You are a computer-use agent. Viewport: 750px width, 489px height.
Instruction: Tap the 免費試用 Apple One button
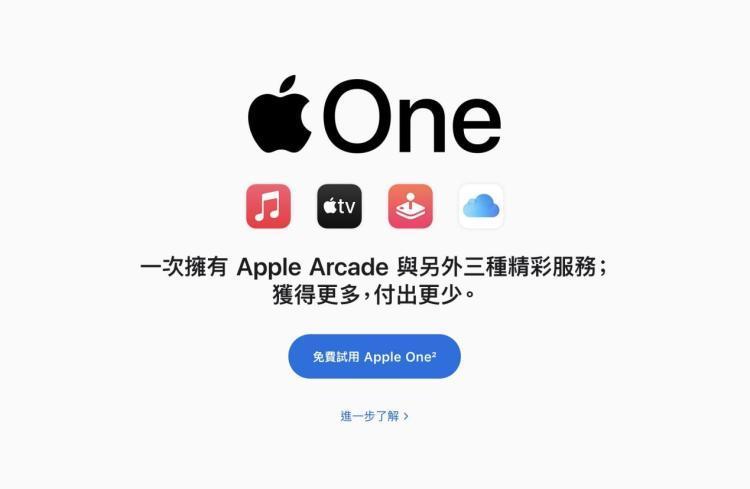click(374, 356)
